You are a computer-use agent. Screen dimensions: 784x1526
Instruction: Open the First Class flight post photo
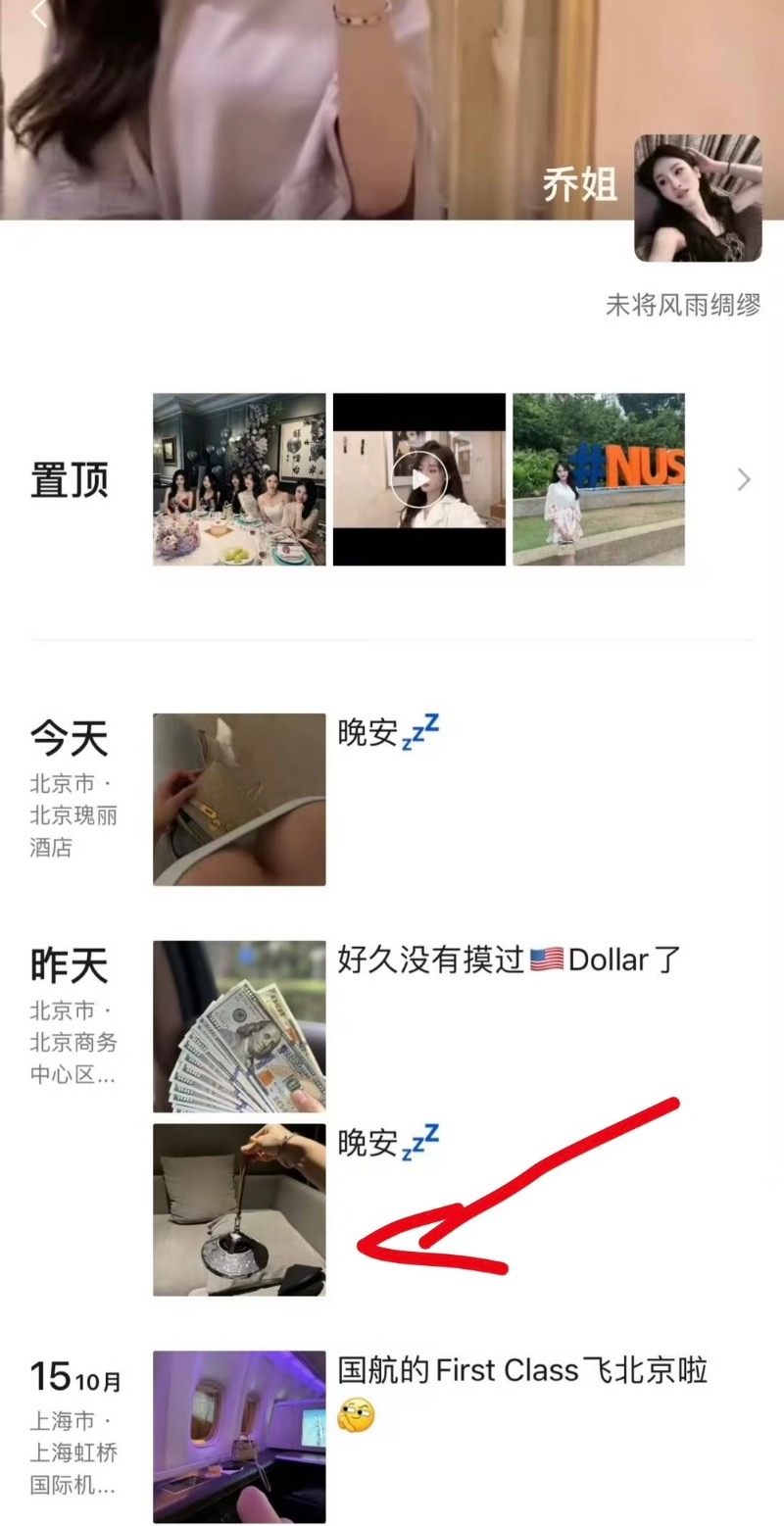point(239,1436)
